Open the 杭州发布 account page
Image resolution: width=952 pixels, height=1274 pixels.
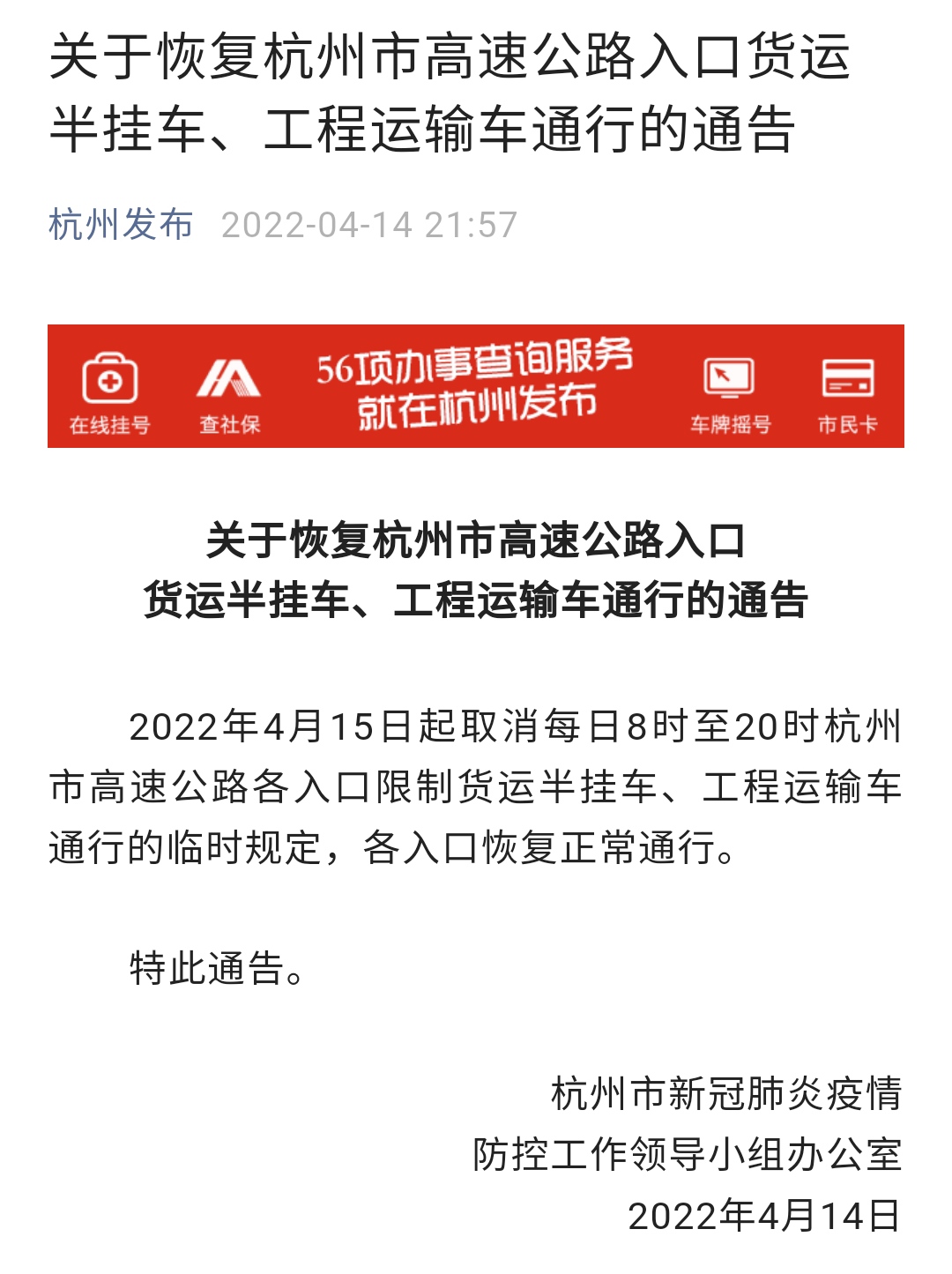[121, 225]
